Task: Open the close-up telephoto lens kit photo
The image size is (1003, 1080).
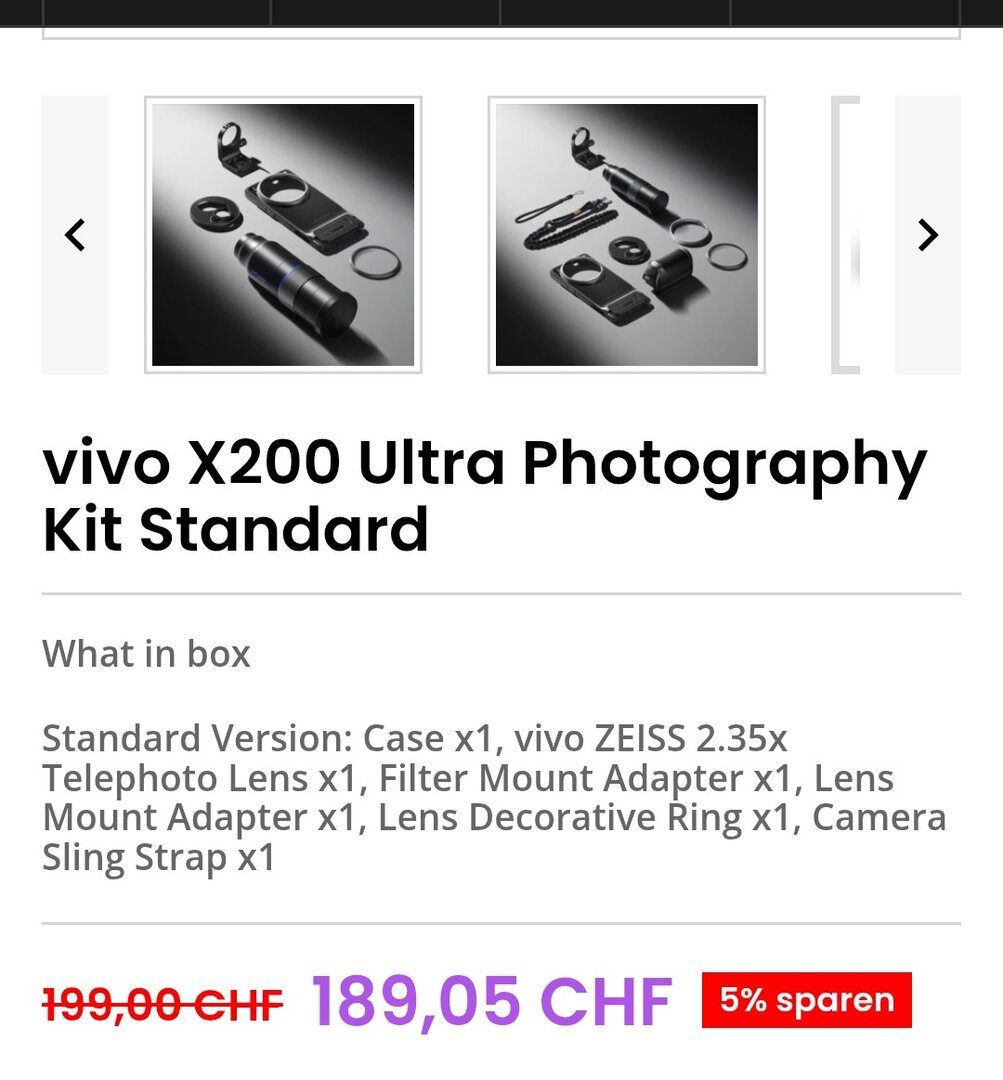Action: [283, 235]
